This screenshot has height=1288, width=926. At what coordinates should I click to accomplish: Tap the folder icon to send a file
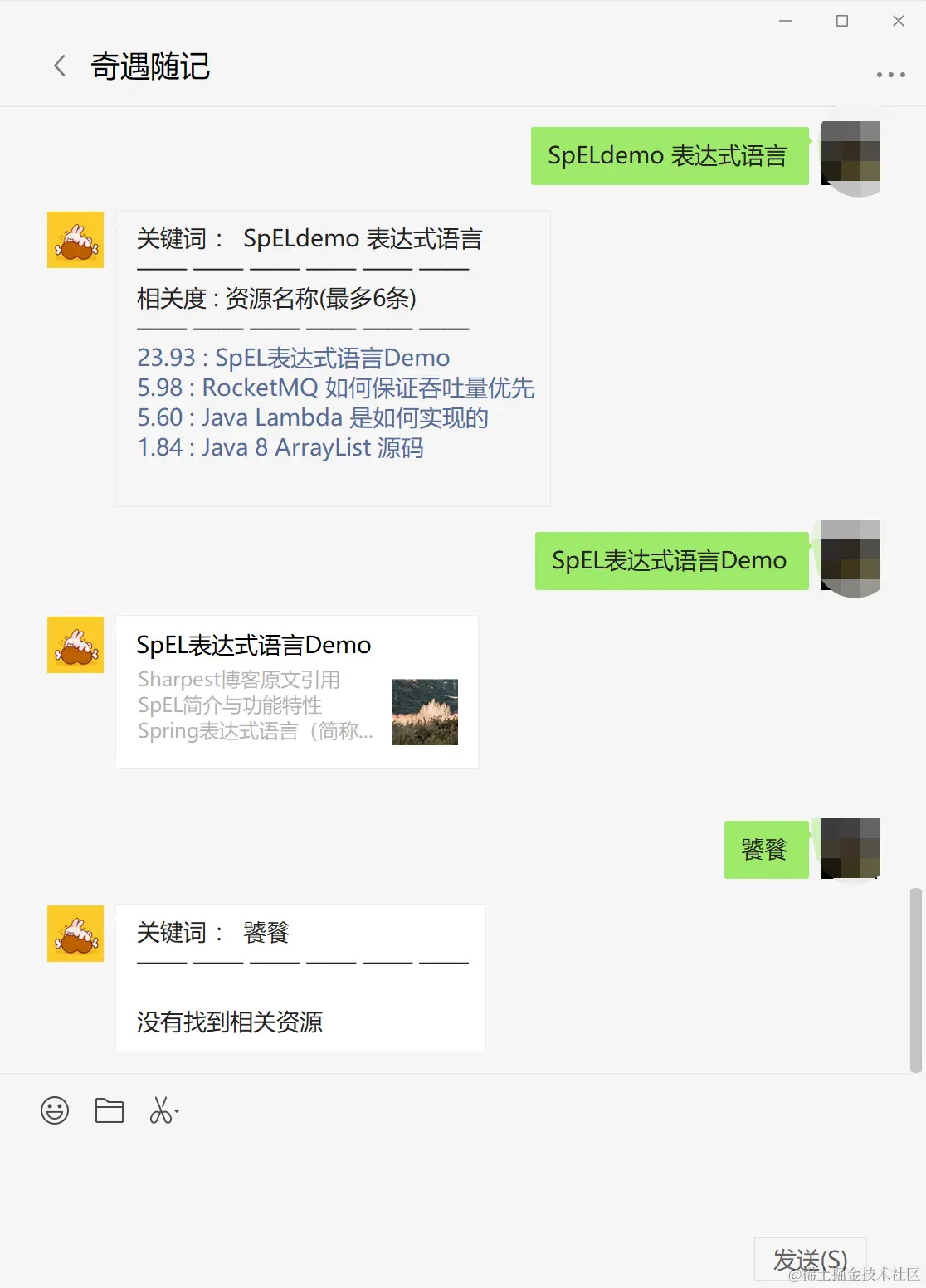pyautogui.click(x=109, y=1110)
